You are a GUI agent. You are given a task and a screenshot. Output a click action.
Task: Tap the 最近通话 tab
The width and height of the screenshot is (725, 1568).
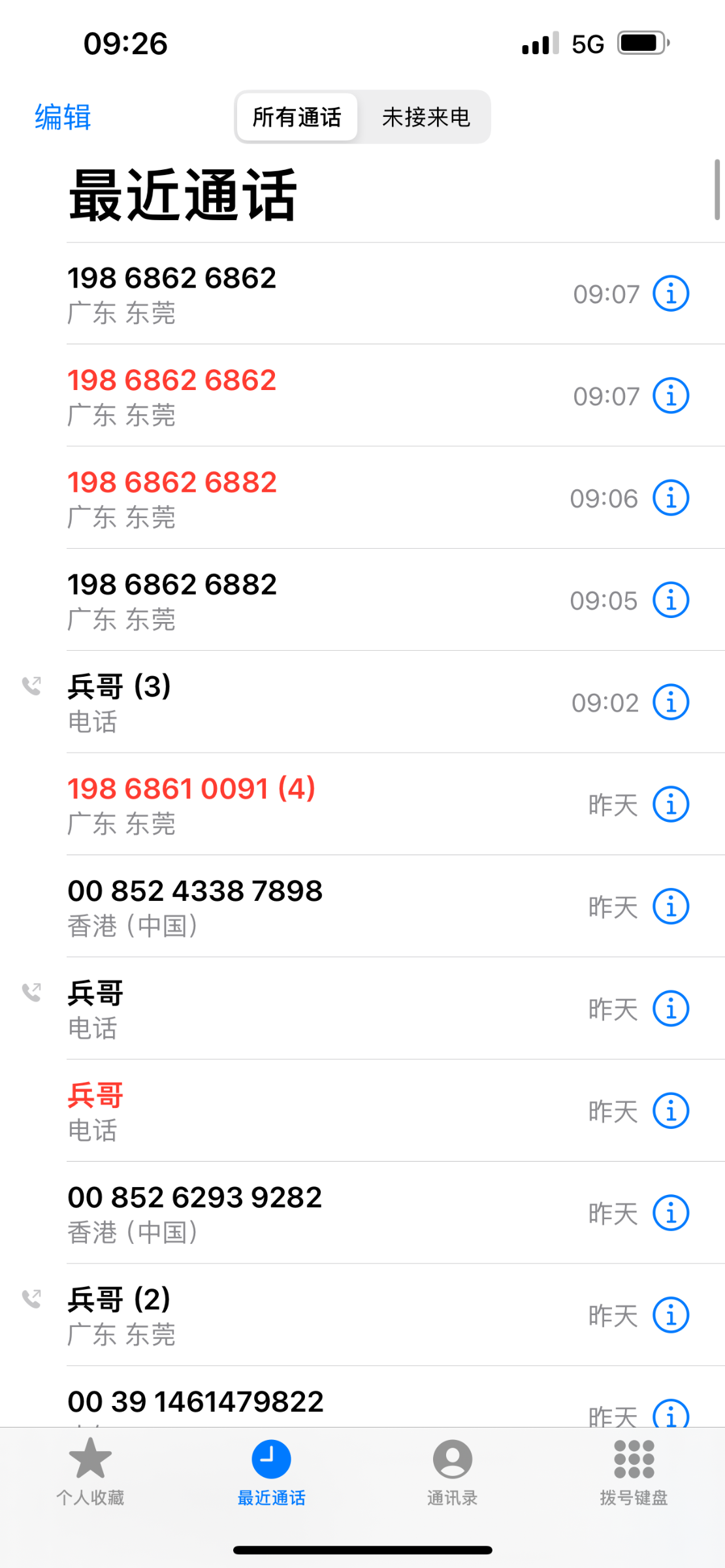[x=271, y=1470]
